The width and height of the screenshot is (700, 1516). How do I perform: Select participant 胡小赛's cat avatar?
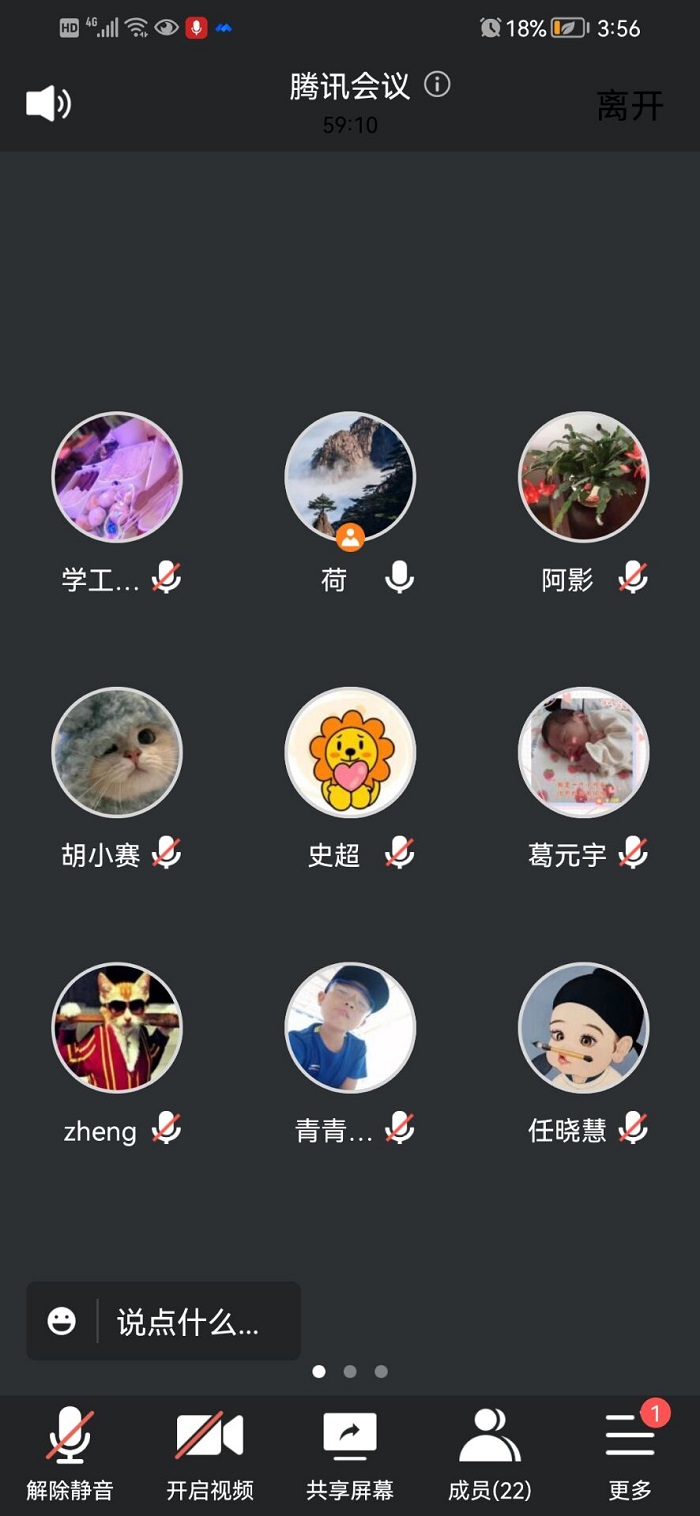point(117,752)
